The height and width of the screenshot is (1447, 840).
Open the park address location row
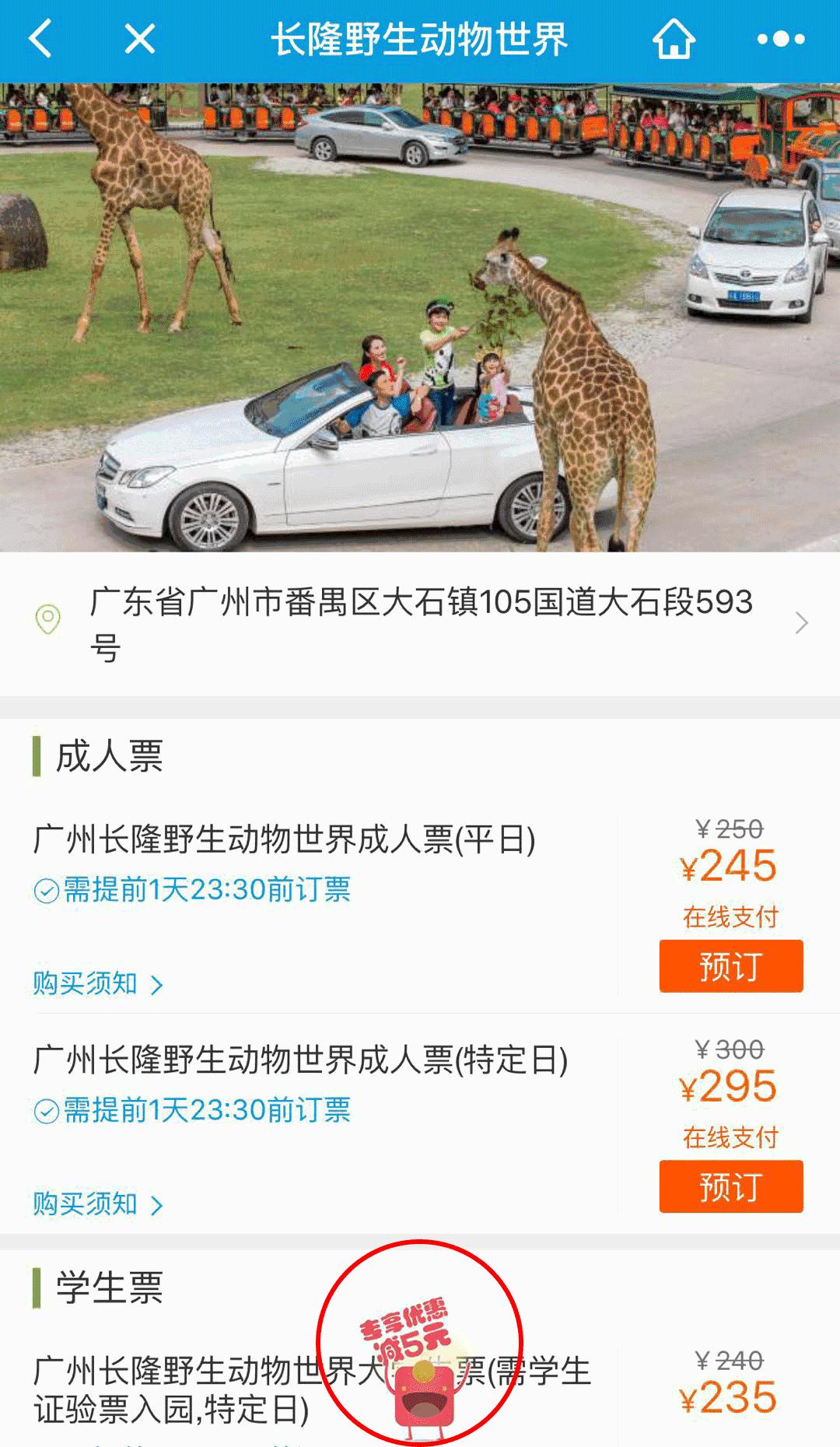(420, 623)
